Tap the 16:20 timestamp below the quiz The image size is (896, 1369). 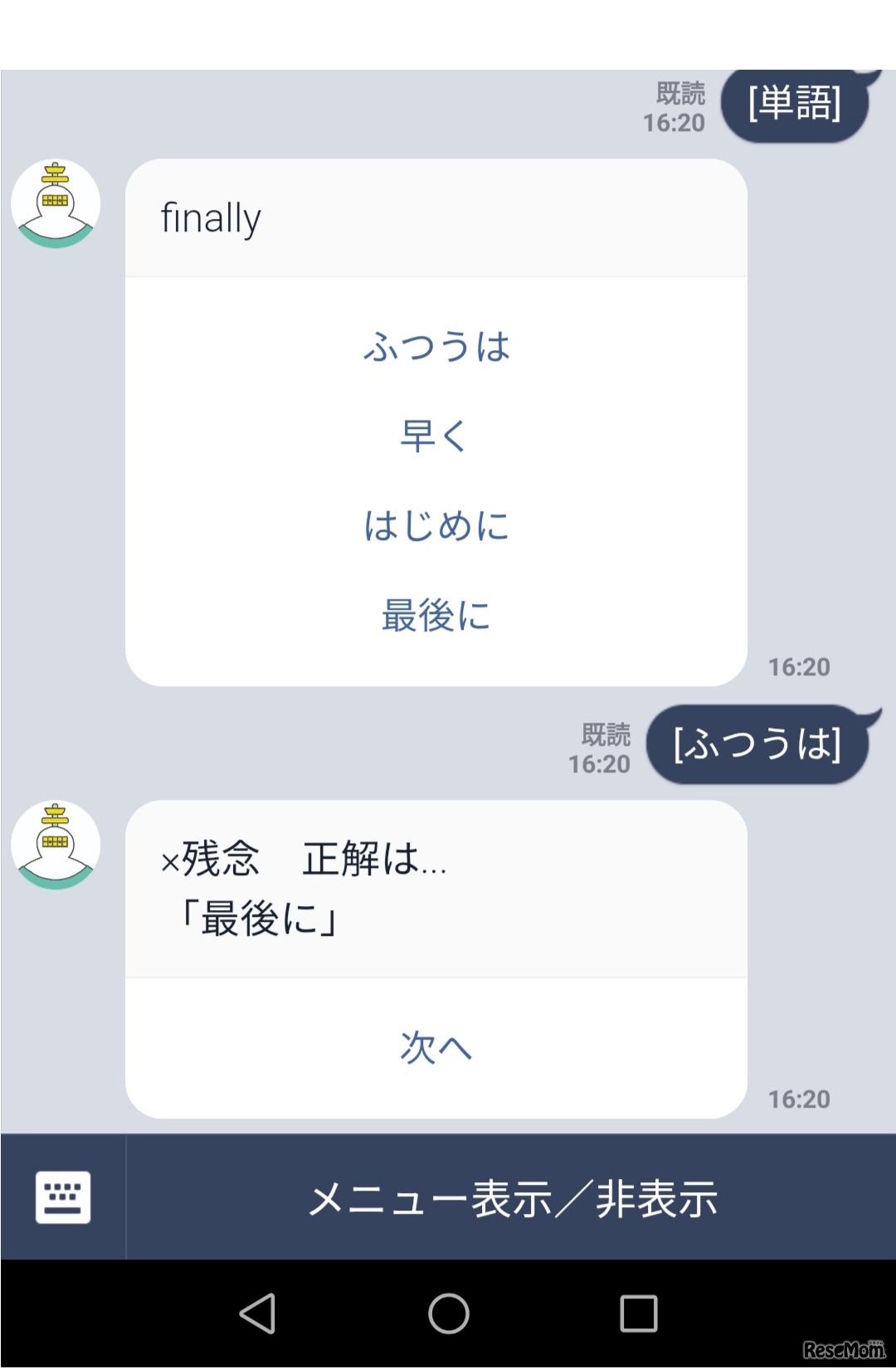pyautogui.click(x=799, y=666)
